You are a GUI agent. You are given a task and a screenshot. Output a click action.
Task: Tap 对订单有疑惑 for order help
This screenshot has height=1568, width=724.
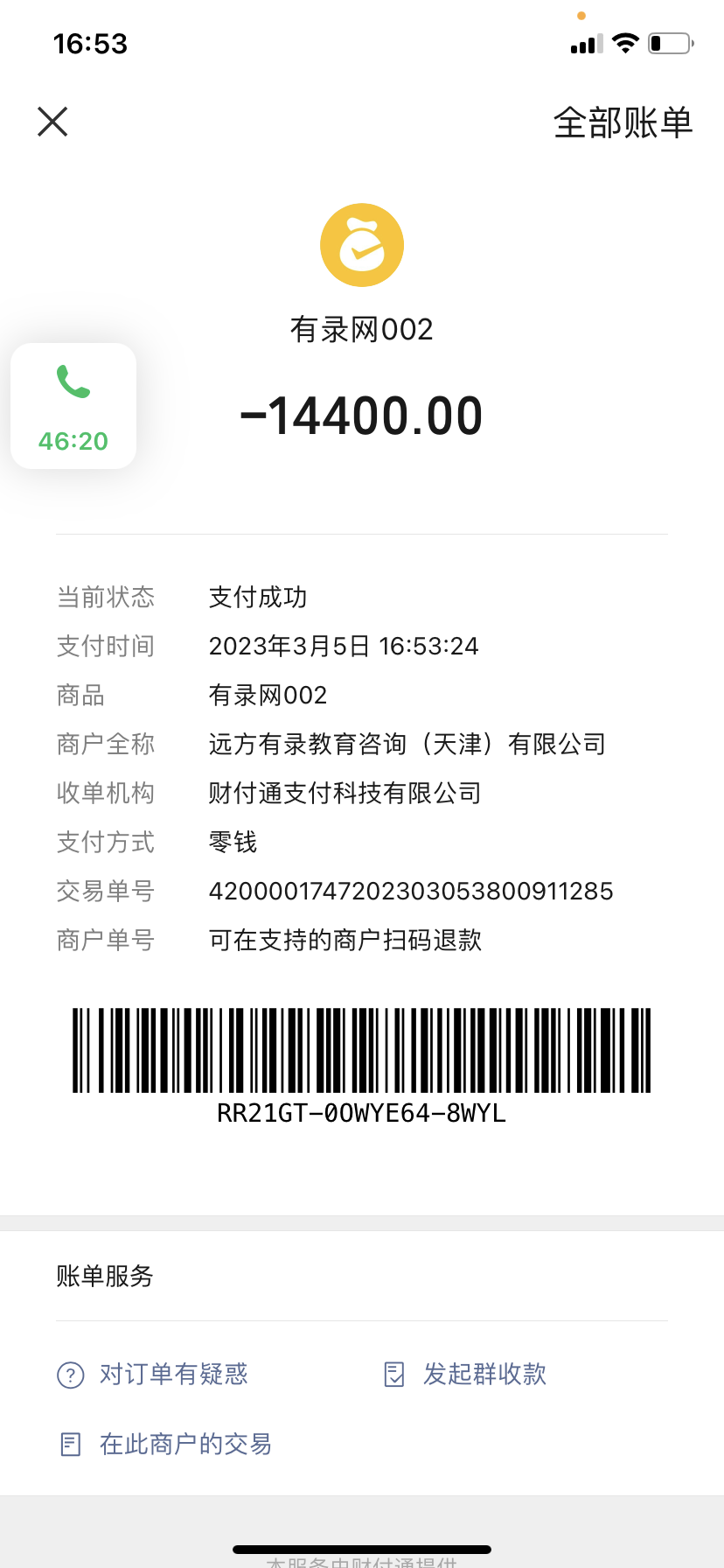pyautogui.click(x=154, y=1374)
